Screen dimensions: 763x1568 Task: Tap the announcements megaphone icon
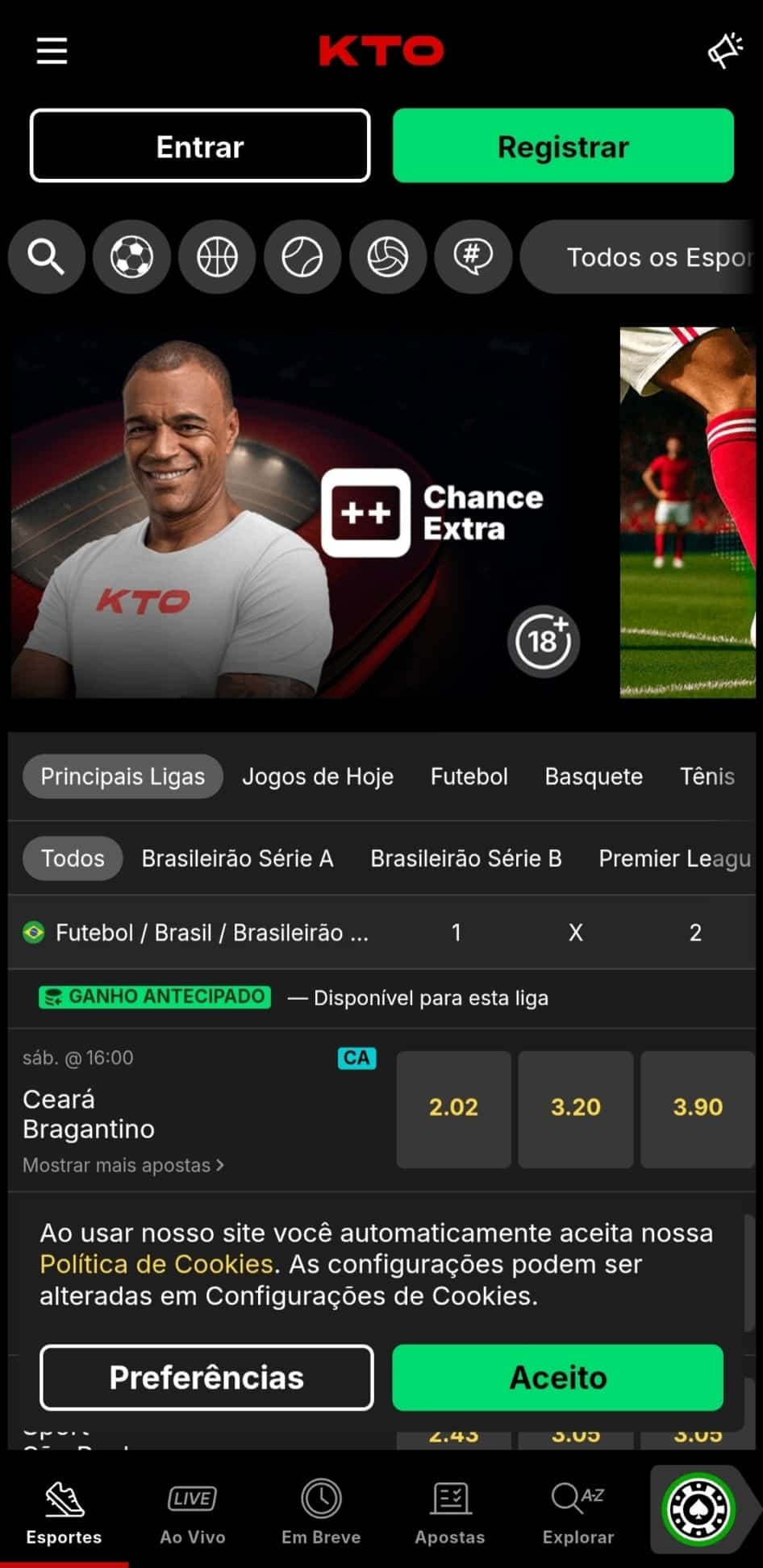tap(723, 50)
